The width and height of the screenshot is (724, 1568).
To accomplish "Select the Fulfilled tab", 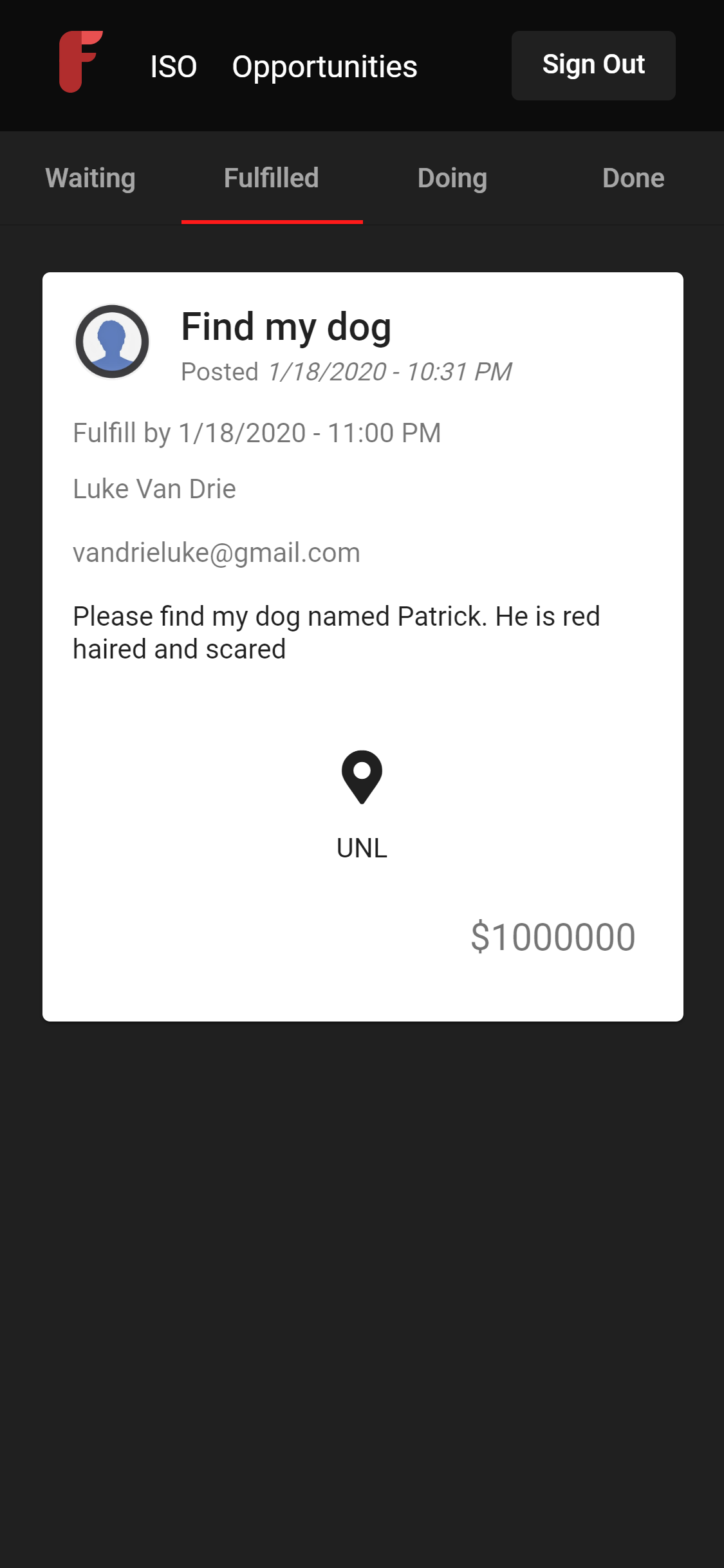I will 272,178.
